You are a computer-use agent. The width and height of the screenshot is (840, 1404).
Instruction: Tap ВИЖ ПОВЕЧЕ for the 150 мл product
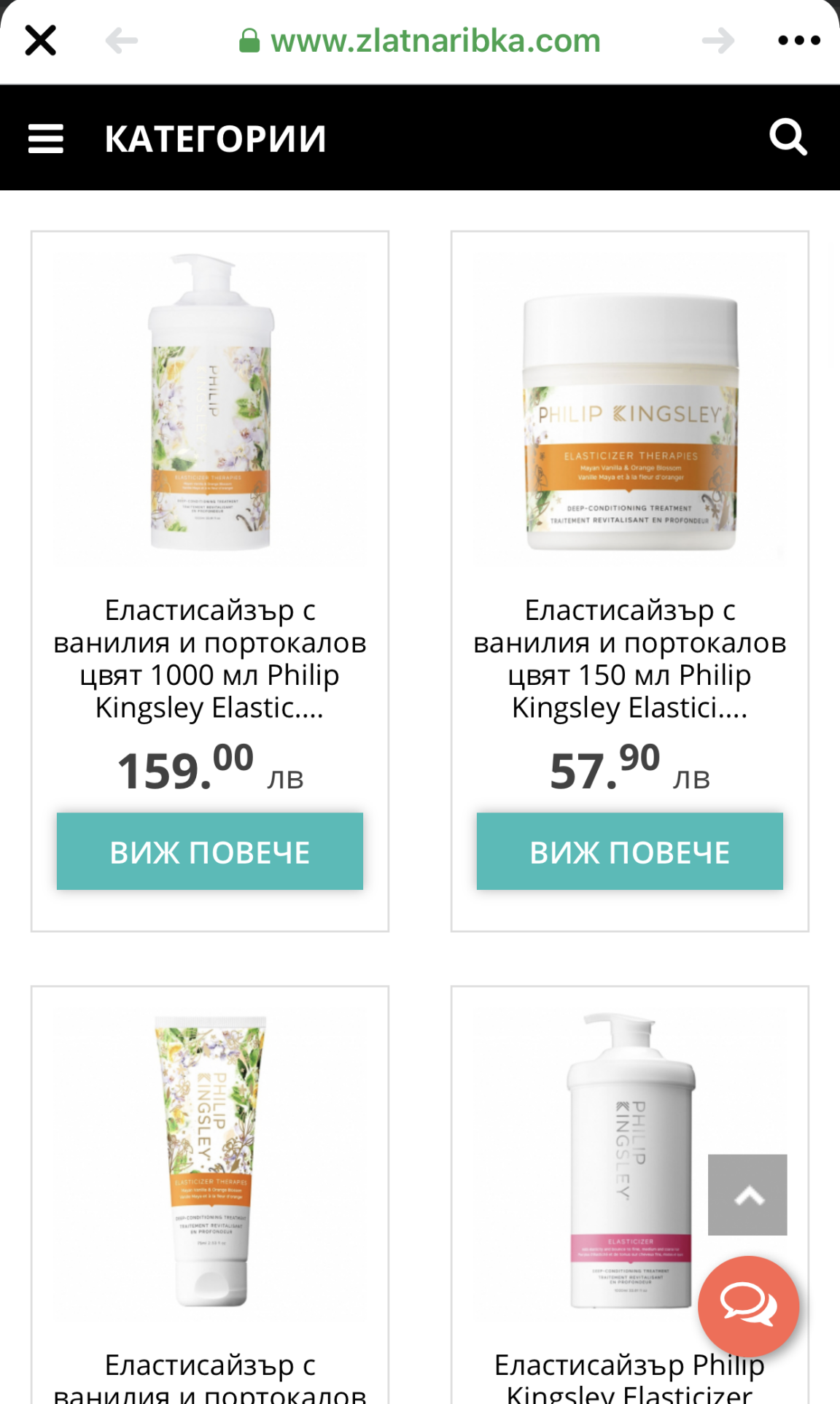click(629, 851)
